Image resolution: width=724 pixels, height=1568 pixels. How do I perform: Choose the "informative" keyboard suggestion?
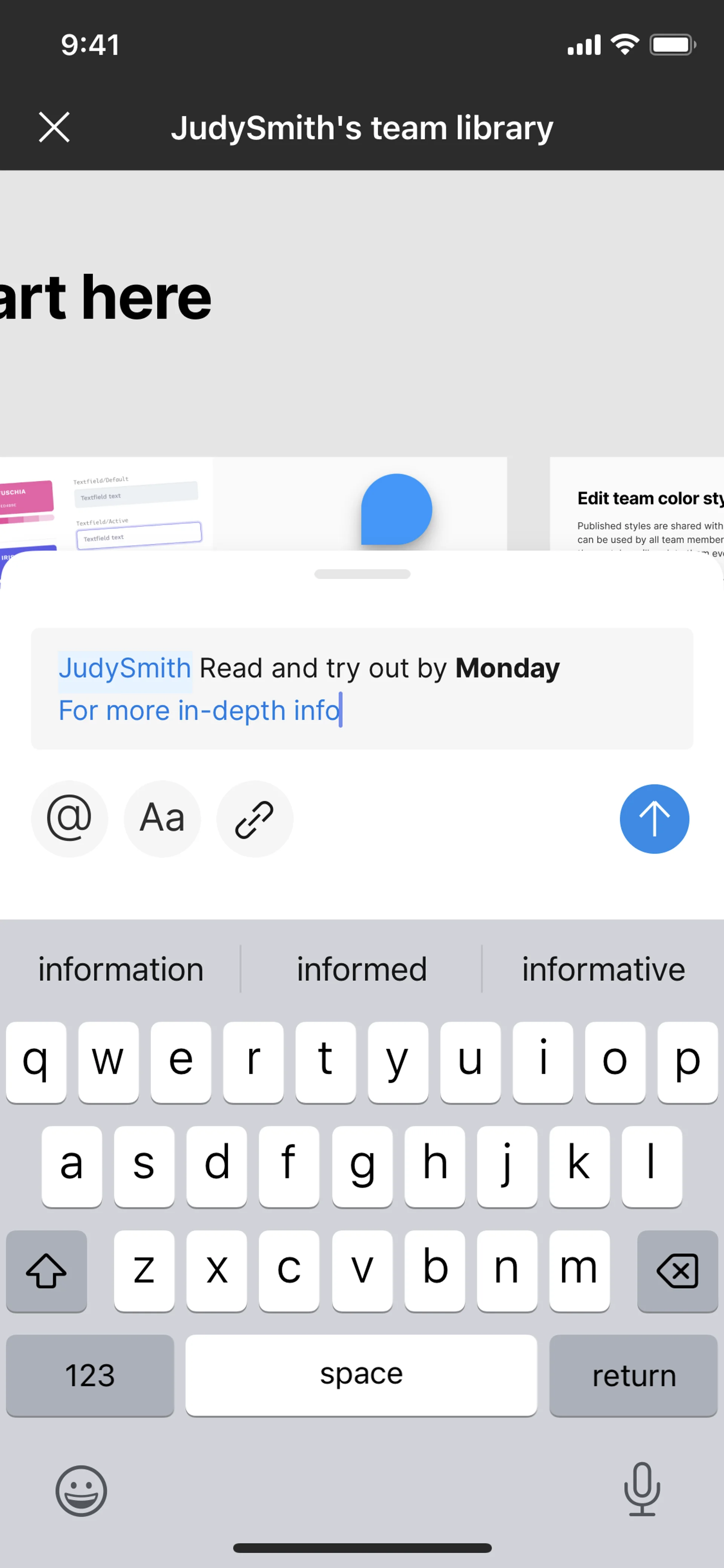click(603, 969)
